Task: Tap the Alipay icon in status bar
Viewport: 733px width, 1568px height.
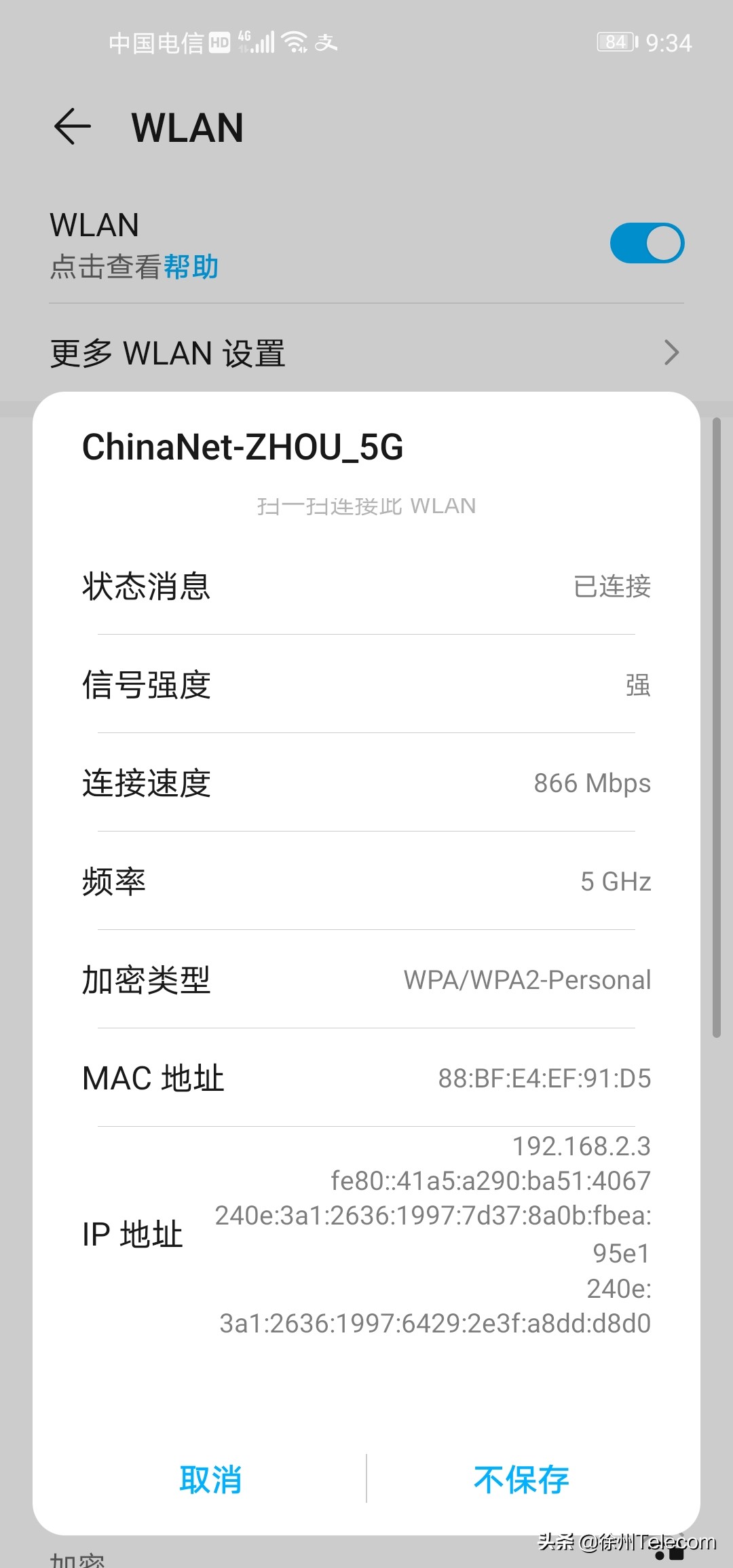Action: click(x=326, y=43)
